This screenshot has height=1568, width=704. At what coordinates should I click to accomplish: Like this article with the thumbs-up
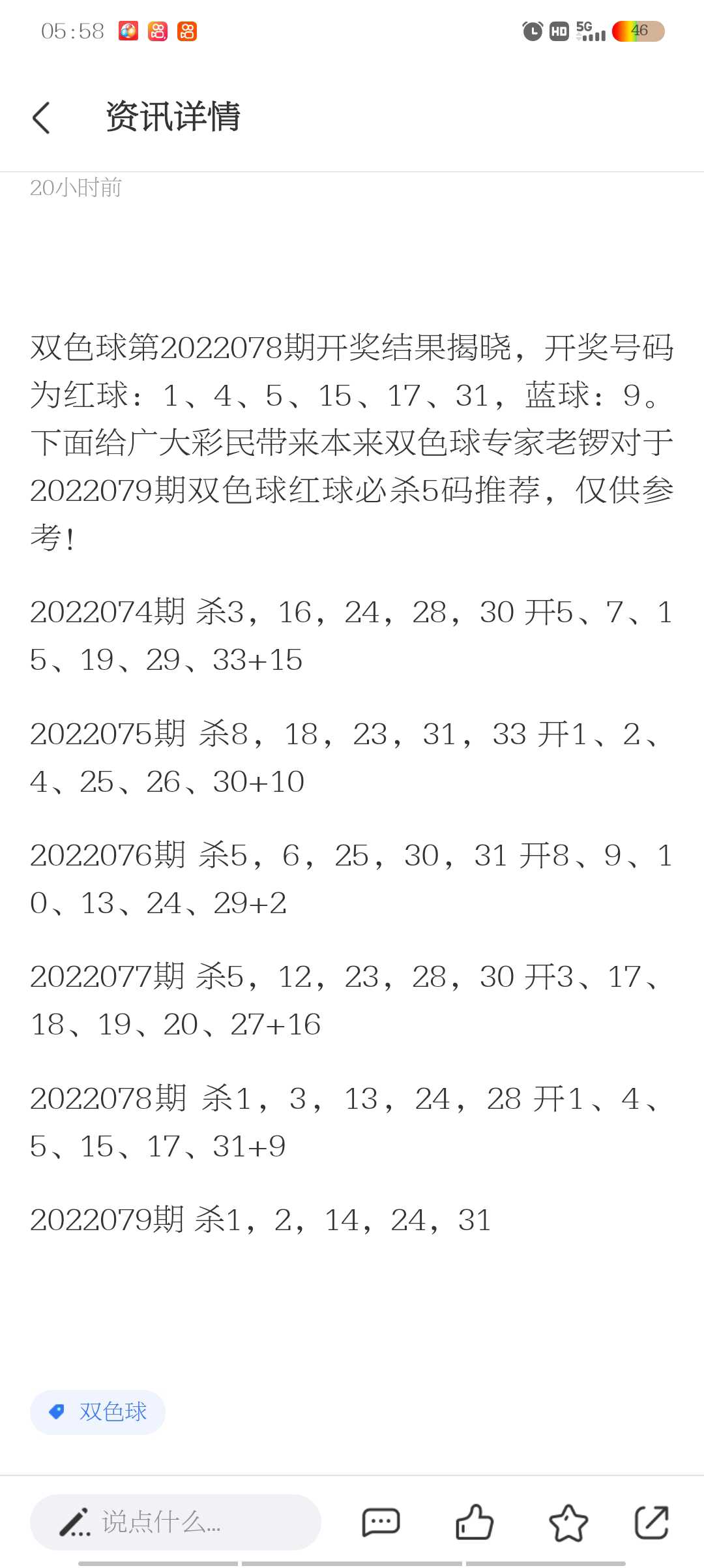pyautogui.click(x=474, y=1522)
